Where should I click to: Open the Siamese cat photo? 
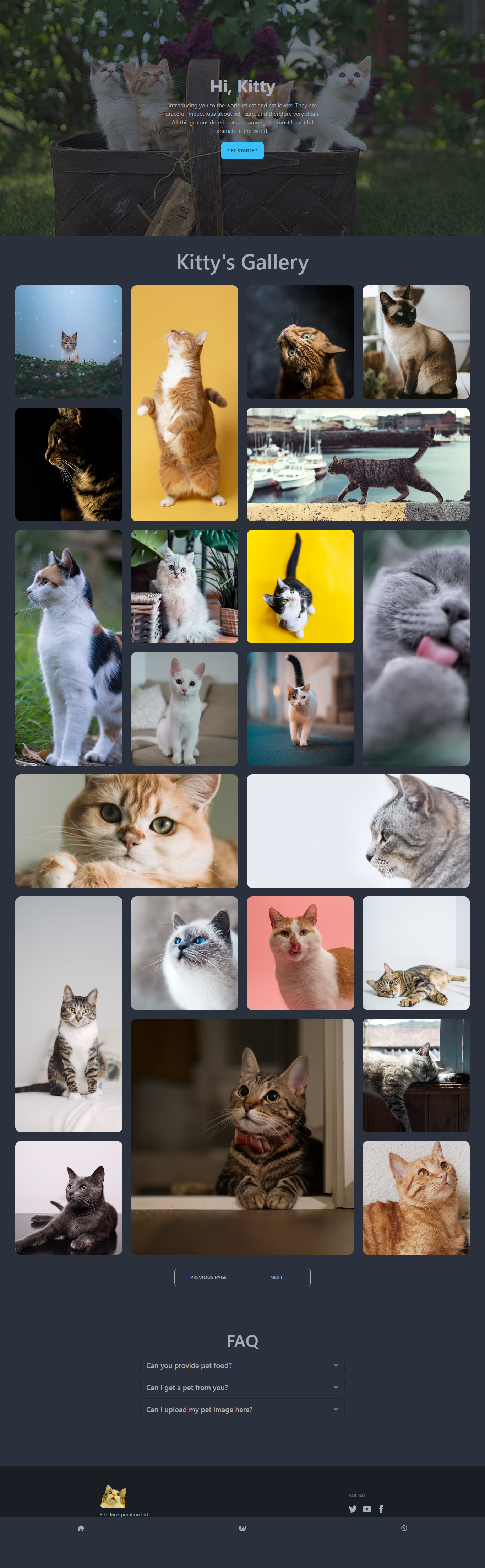click(416, 342)
